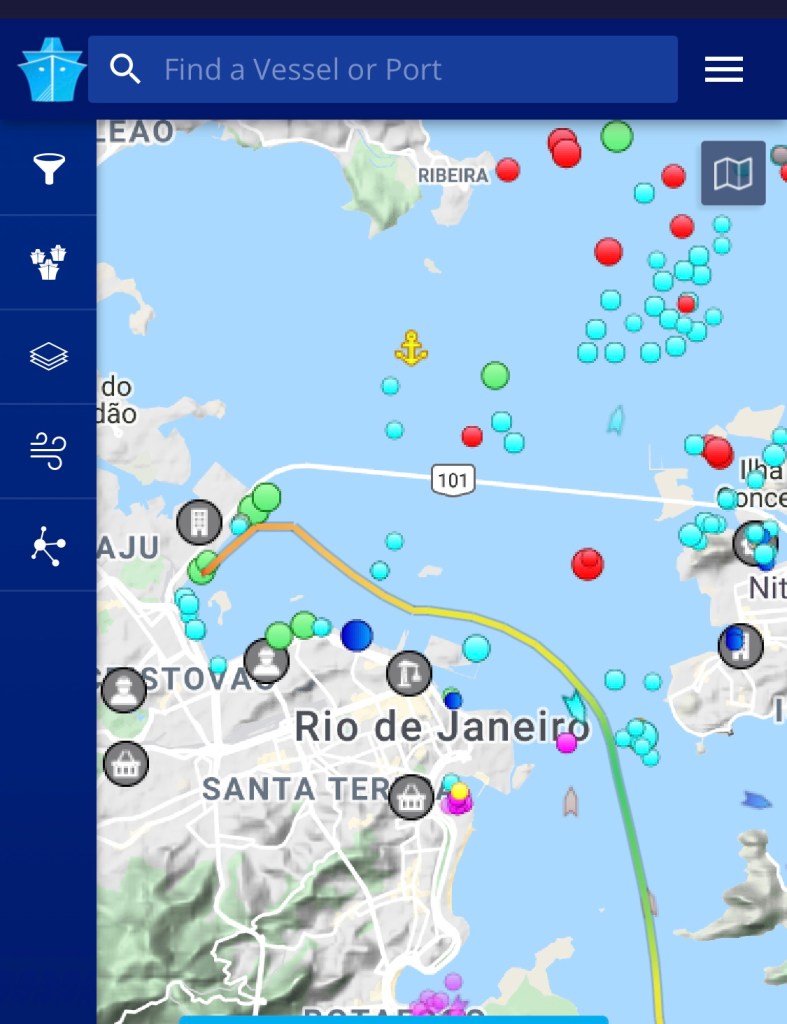The height and width of the screenshot is (1024, 787).
Task: Tap the yellow anchor marker on the map
Action: [x=411, y=348]
